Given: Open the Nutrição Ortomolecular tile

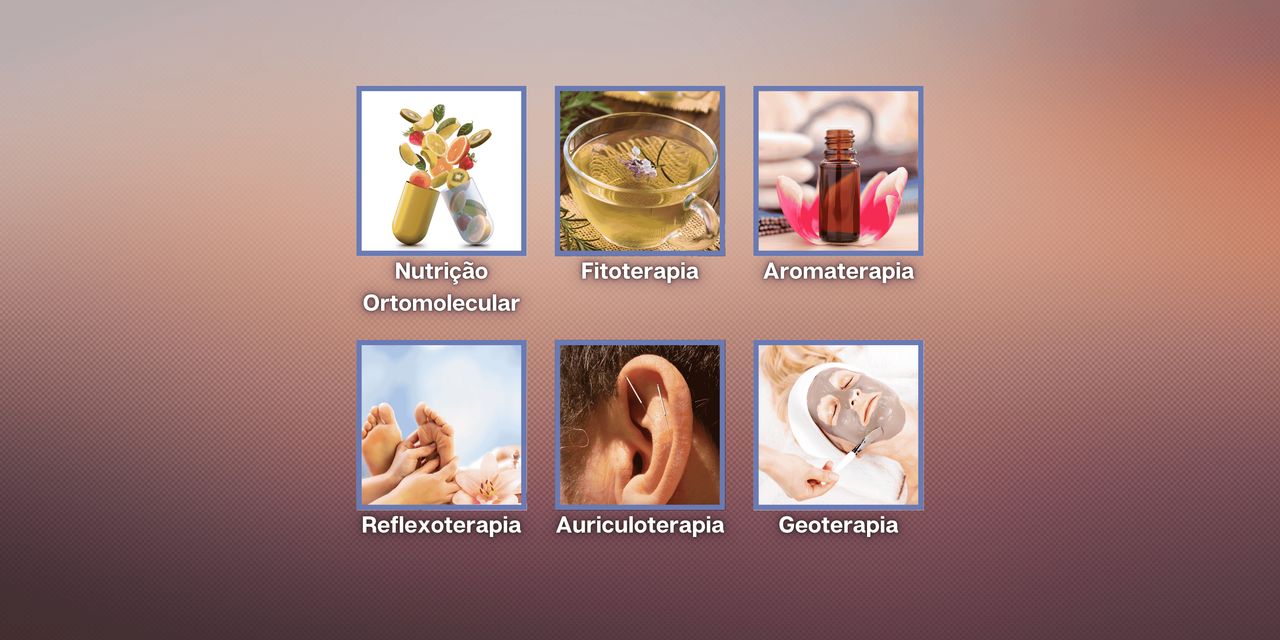Looking at the screenshot, I should tap(441, 170).
